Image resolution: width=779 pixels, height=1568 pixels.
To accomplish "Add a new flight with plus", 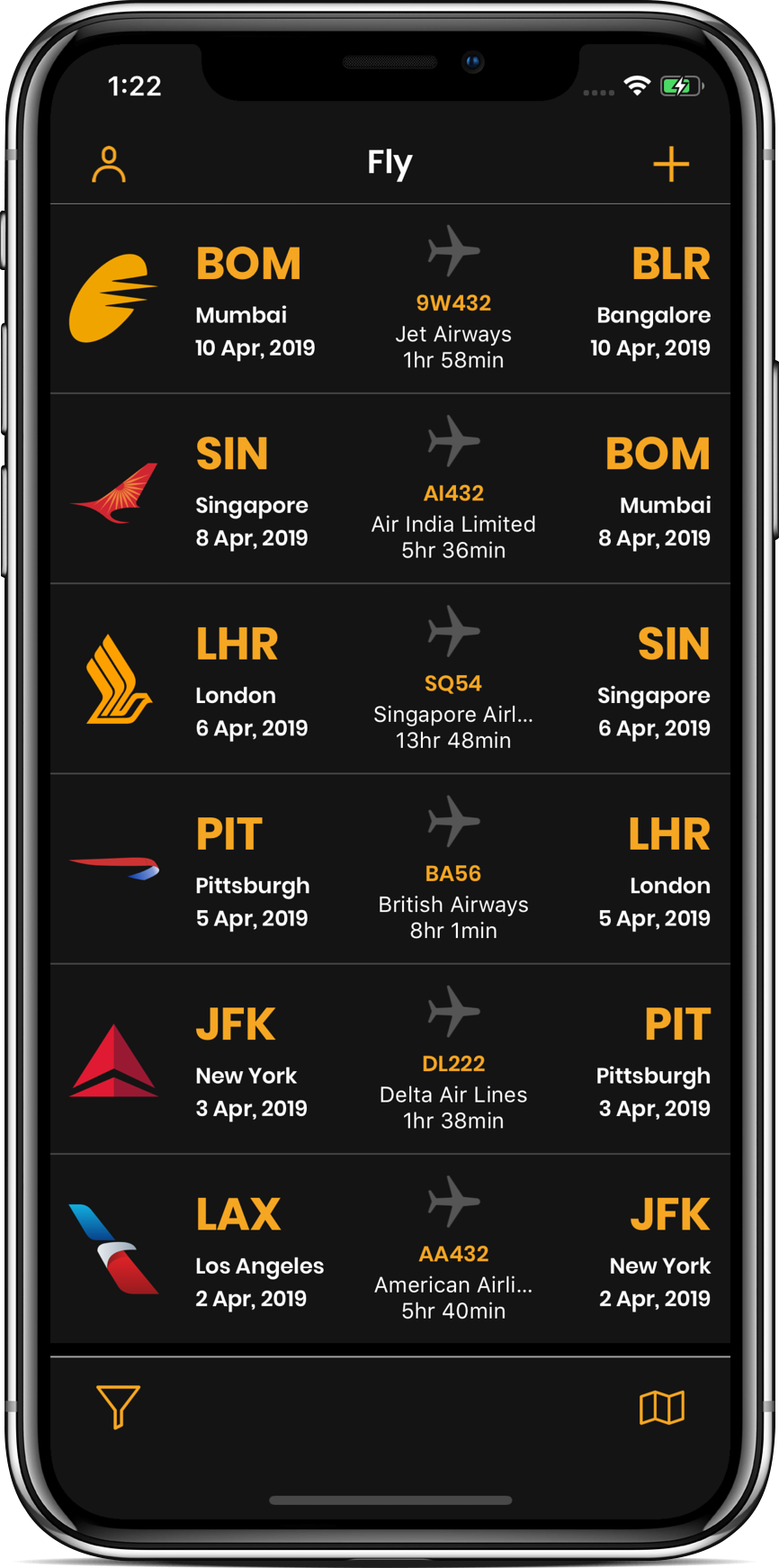I will pos(671,165).
